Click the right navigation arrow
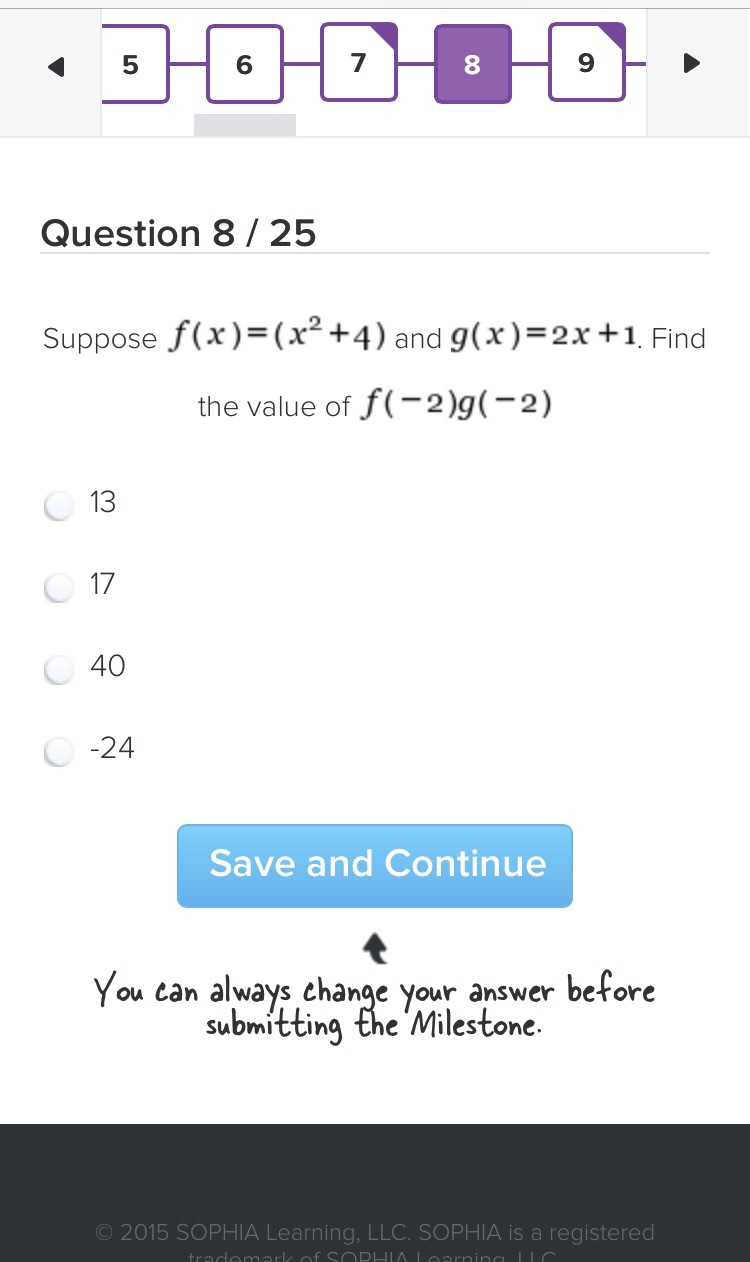The image size is (750, 1262). pos(691,65)
